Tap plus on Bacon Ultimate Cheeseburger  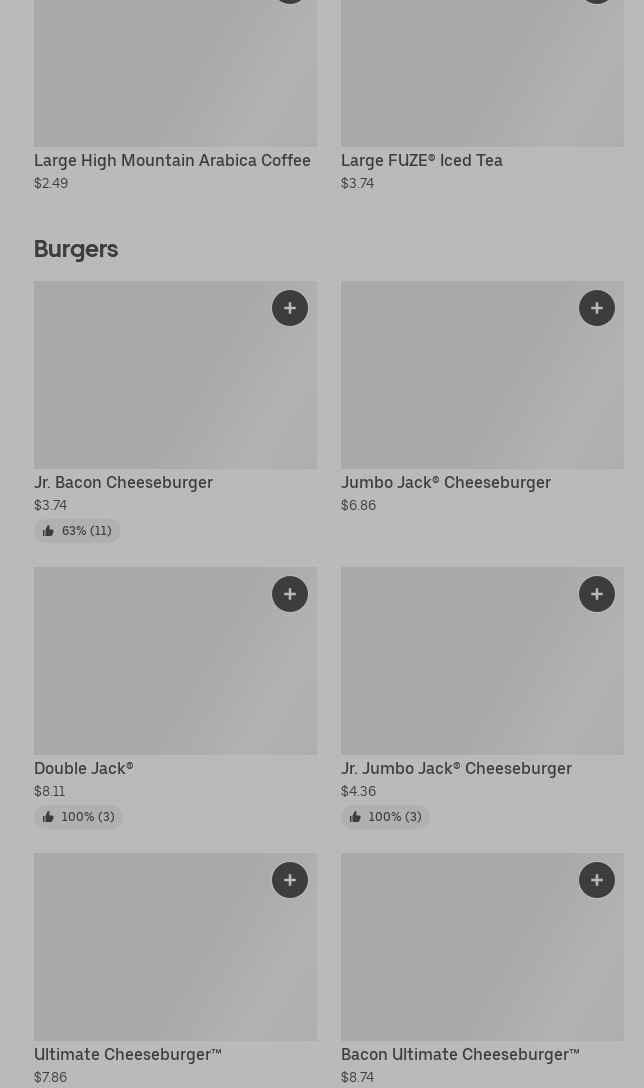[x=597, y=880]
